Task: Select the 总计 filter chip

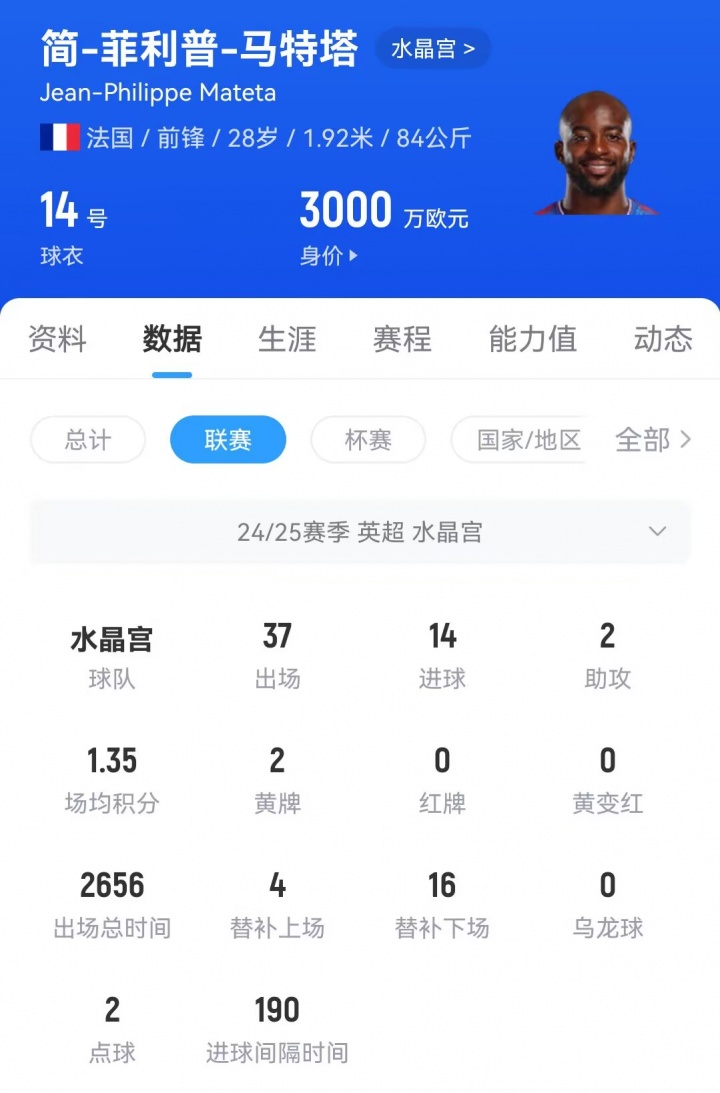Action: 88,440
